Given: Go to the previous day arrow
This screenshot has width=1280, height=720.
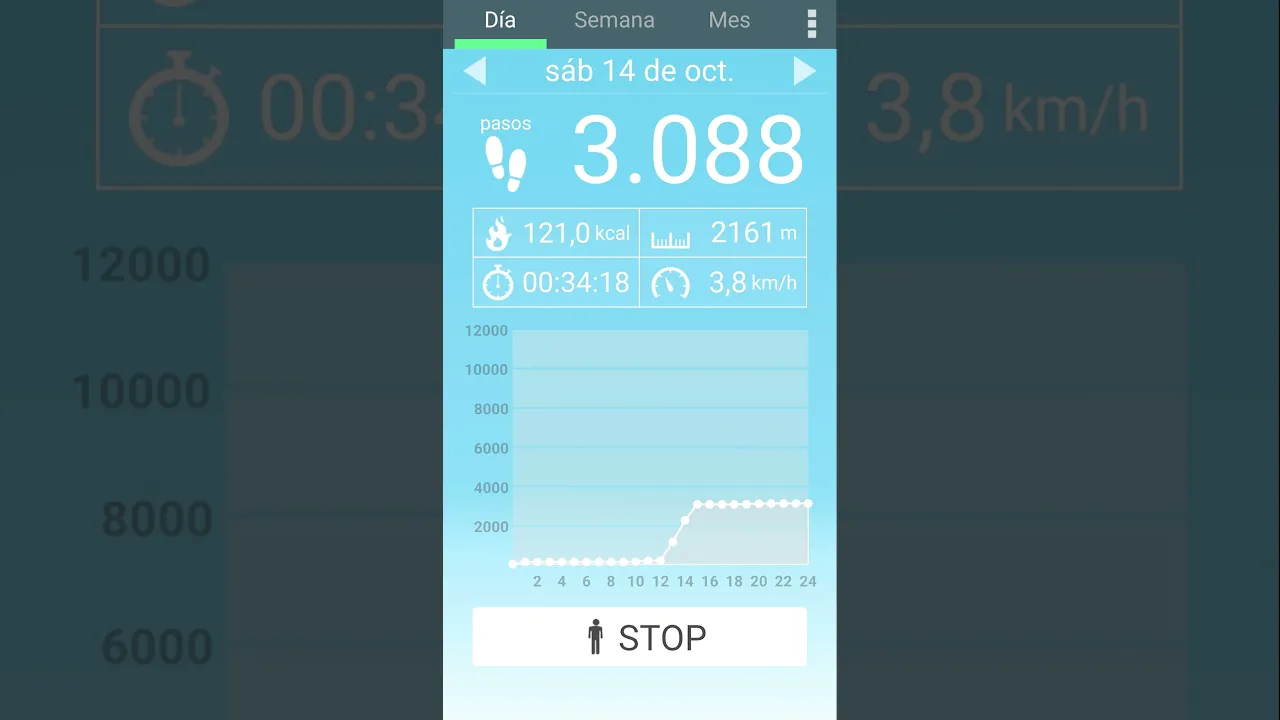Looking at the screenshot, I should point(475,71).
